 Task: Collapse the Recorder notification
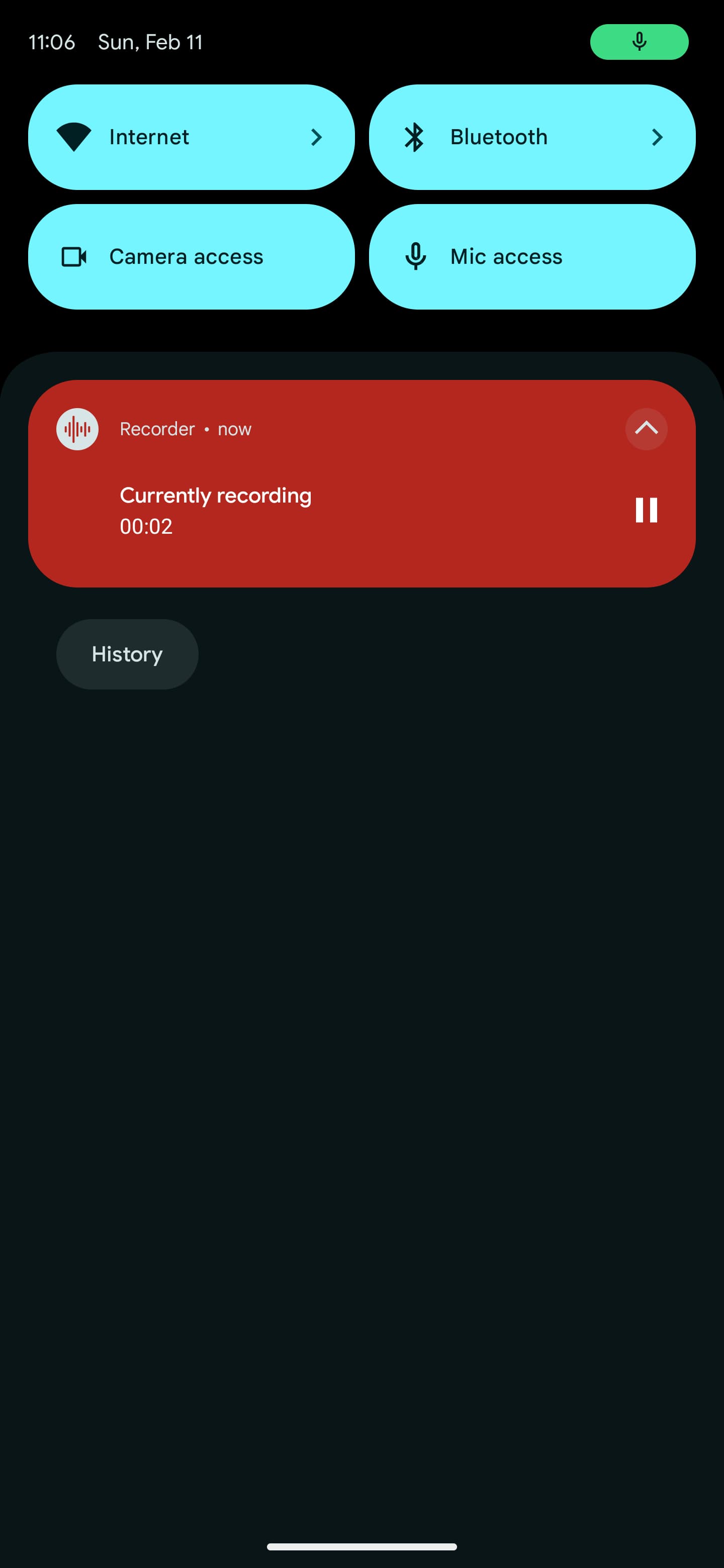646,429
